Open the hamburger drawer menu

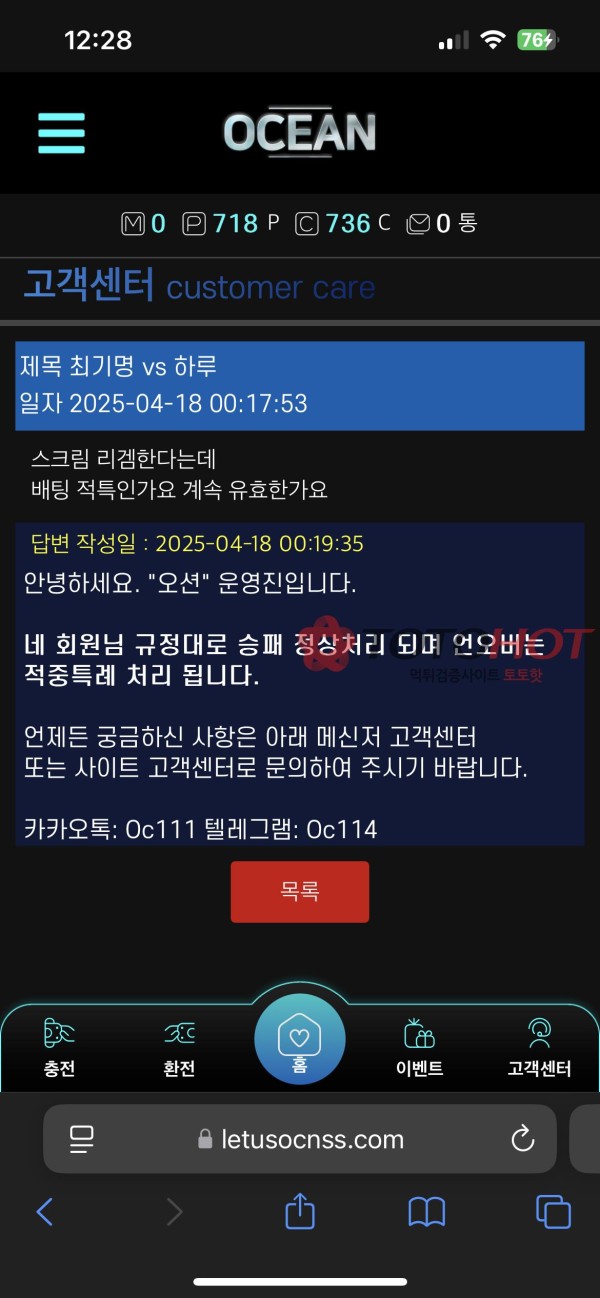click(x=61, y=132)
